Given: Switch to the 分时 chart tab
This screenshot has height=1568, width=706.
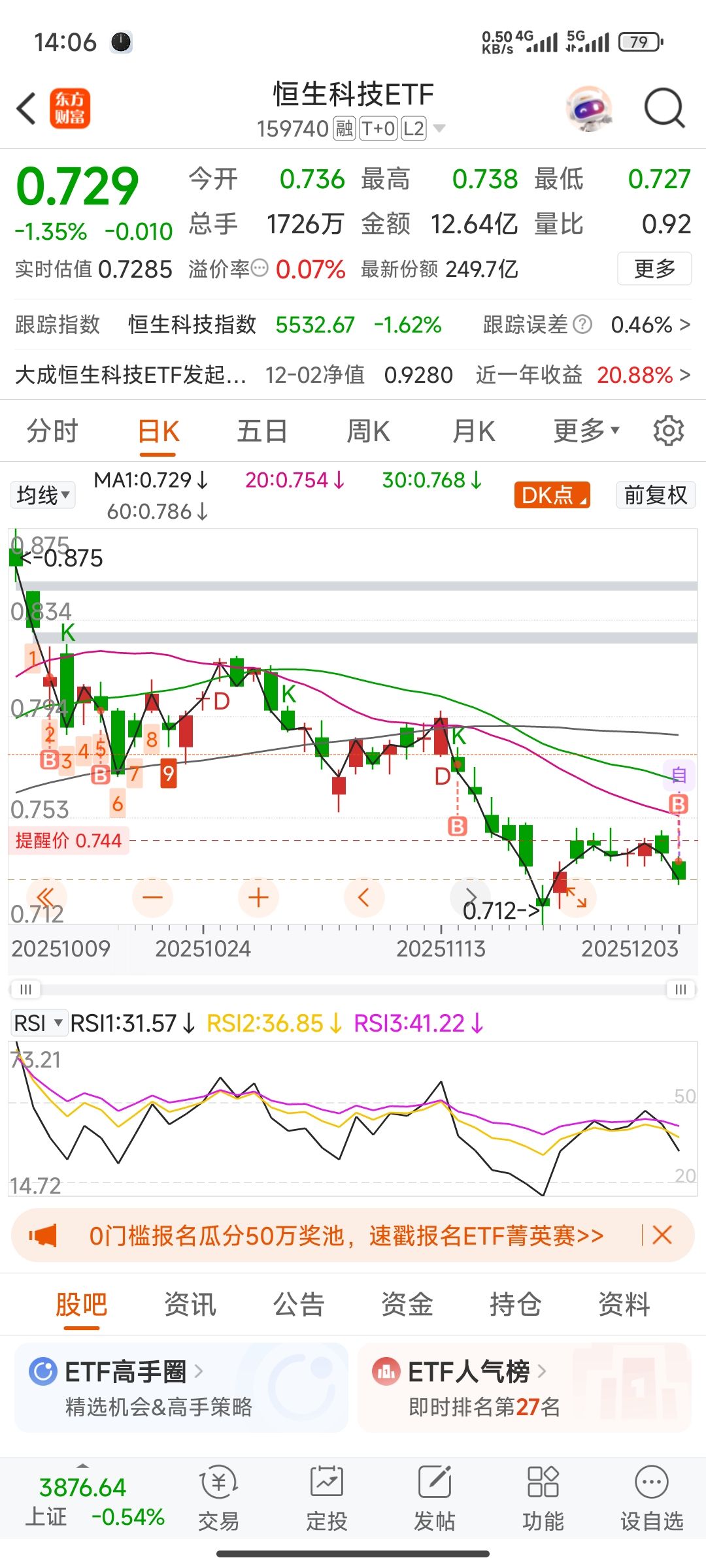Looking at the screenshot, I should (x=52, y=431).
